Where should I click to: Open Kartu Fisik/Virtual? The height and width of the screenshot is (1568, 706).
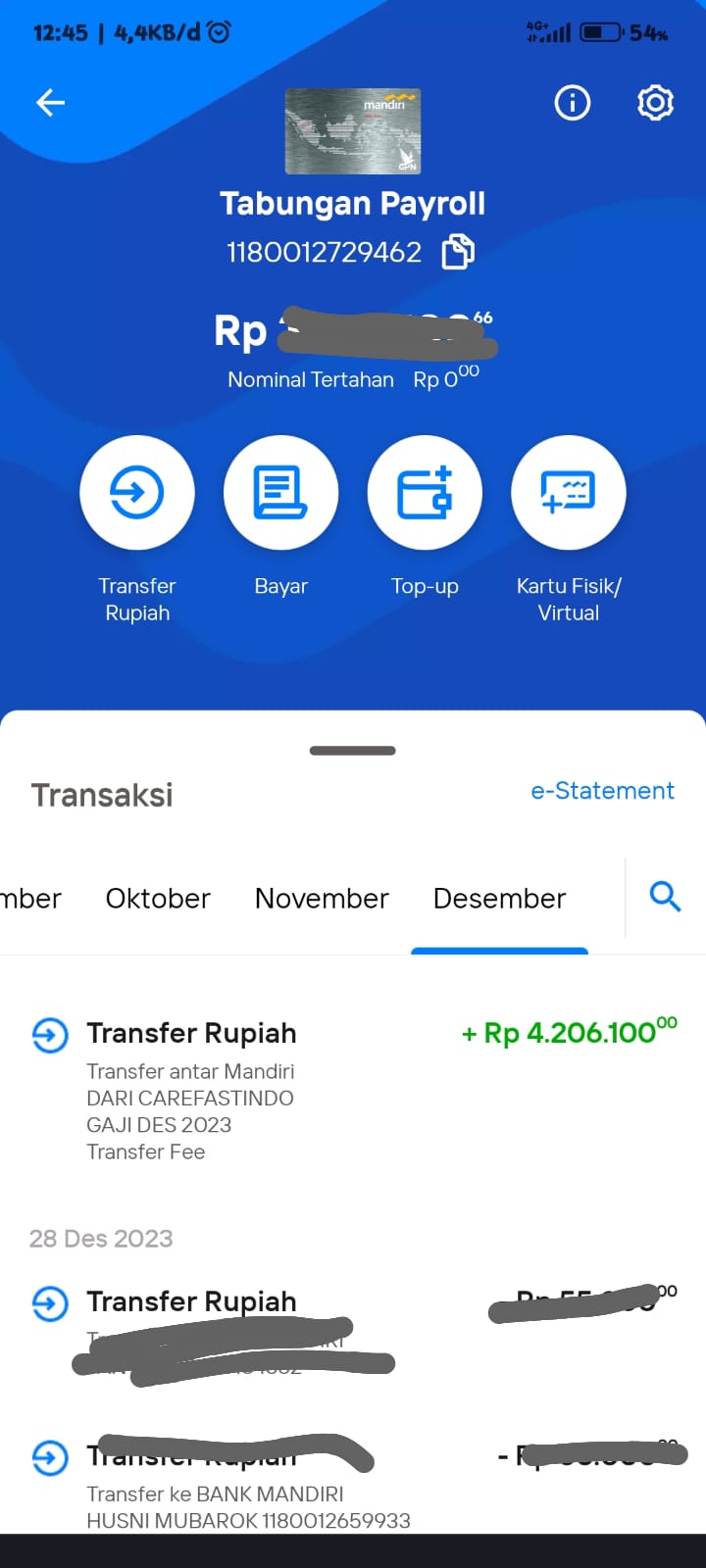click(569, 492)
